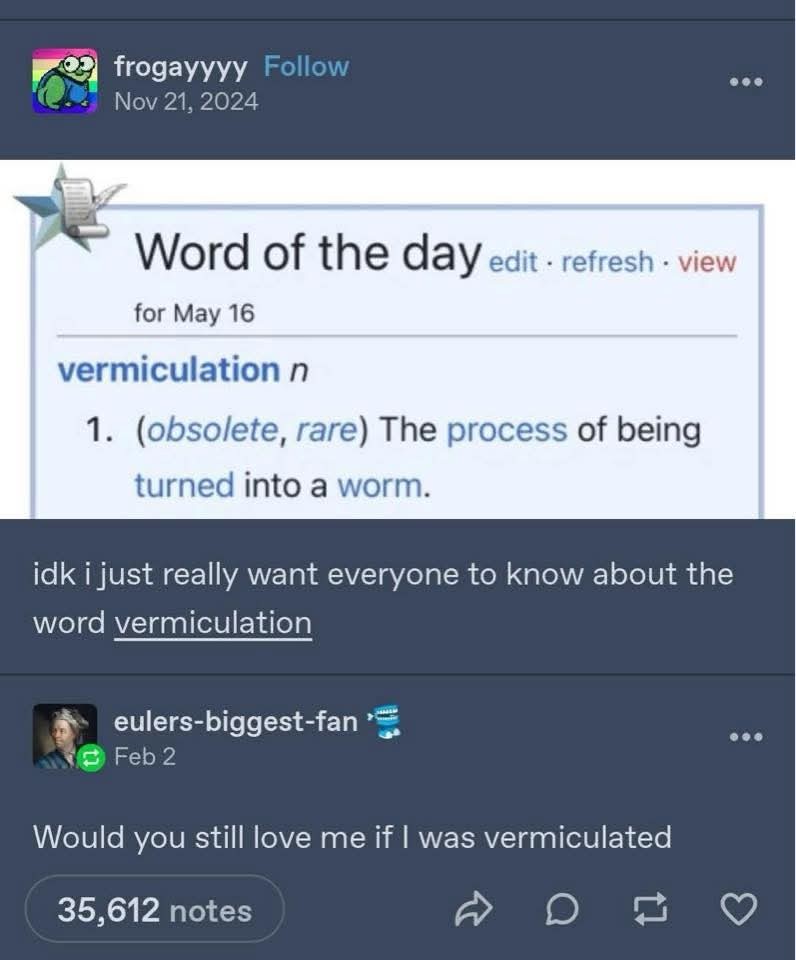Open eulers-biggest-fan's blog
The image size is (796, 960).
point(235,721)
